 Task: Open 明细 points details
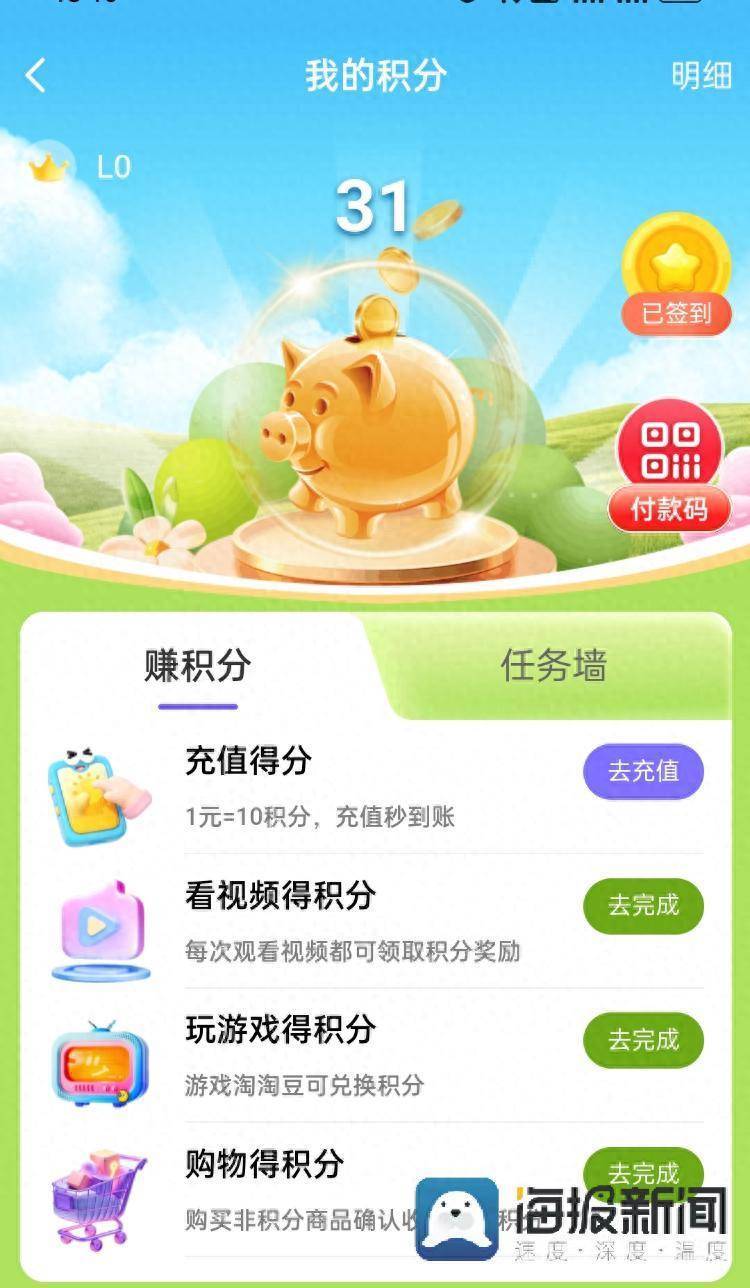(x=701, y=76)
